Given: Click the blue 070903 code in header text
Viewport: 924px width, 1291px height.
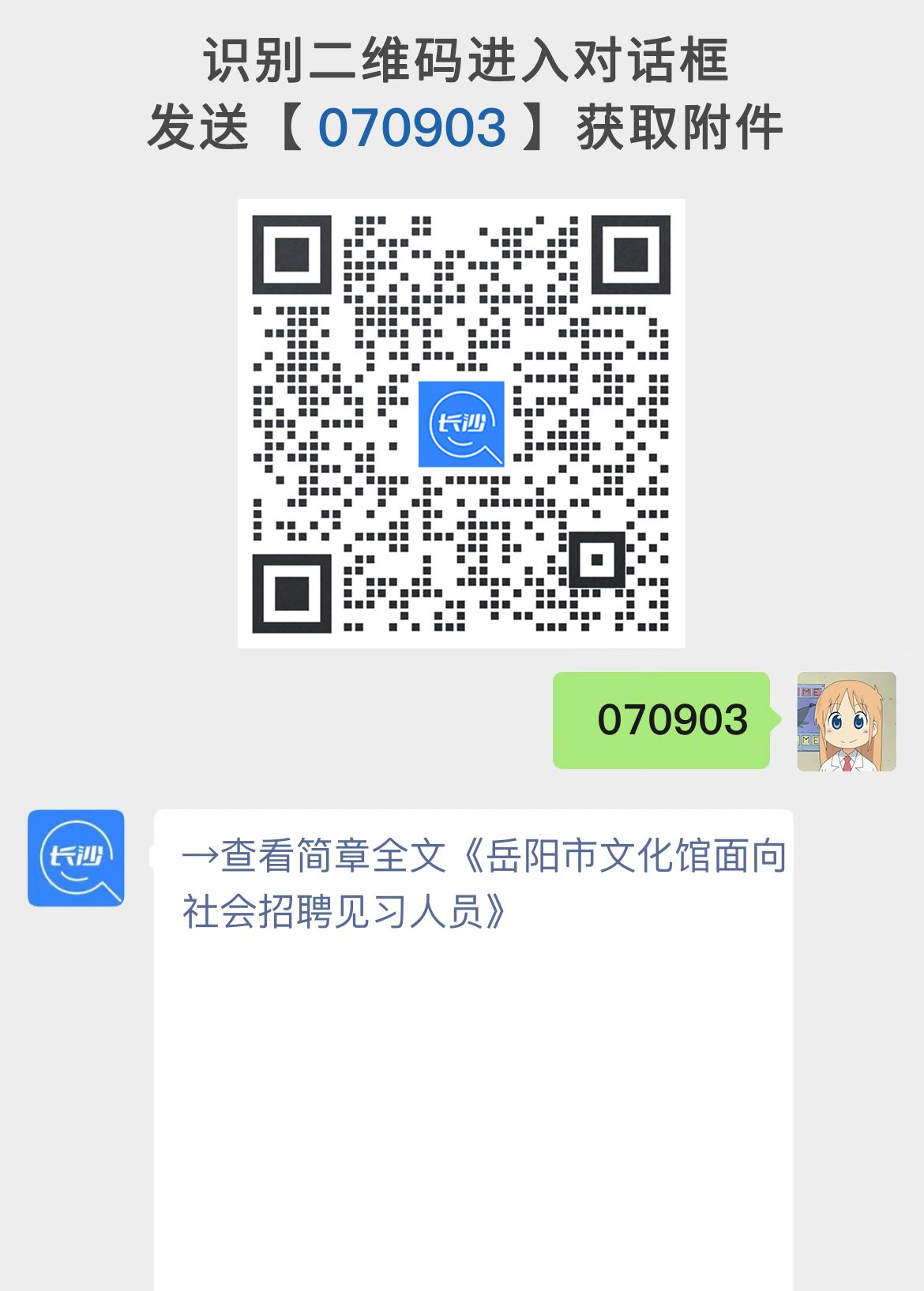Looking at the screenshot, I should tap(413, 125).
